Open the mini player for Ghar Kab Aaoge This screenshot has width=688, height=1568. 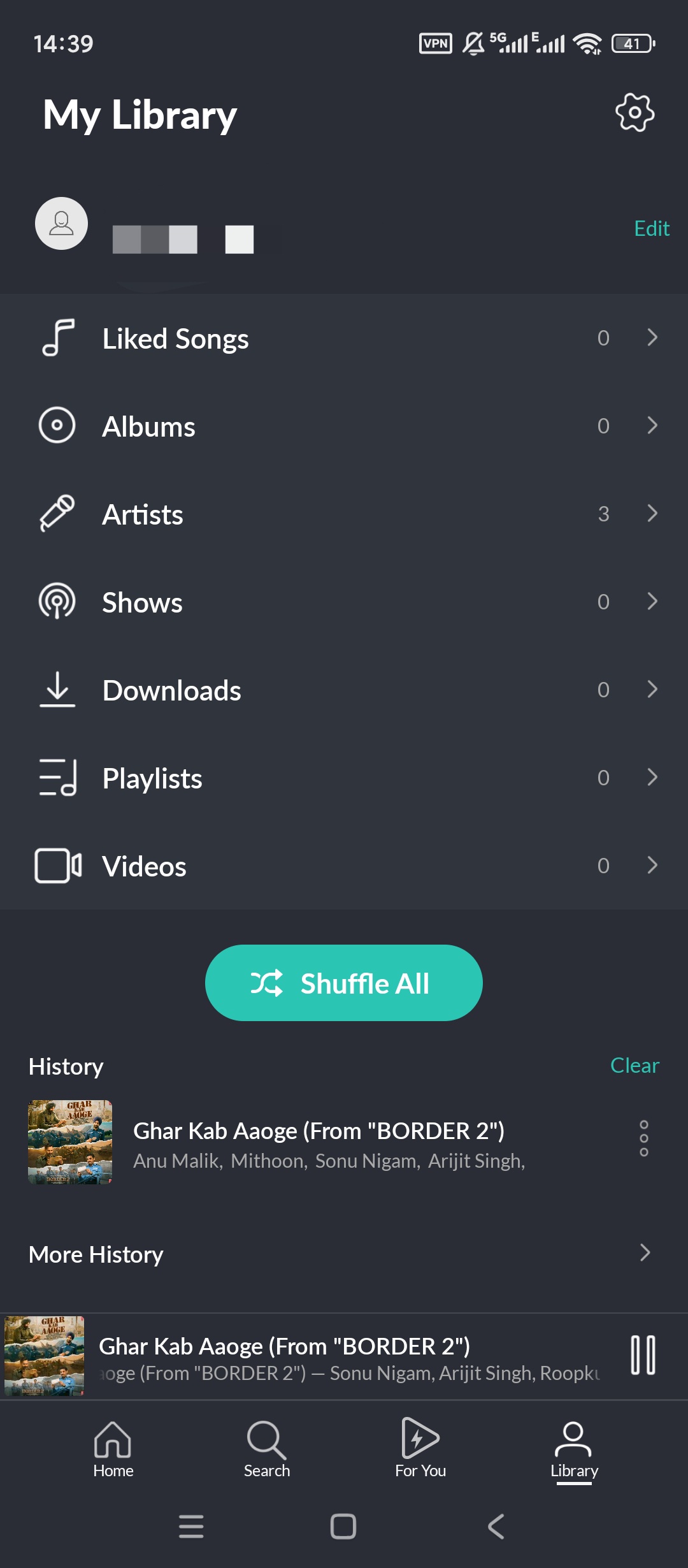tap(344, 1356)
